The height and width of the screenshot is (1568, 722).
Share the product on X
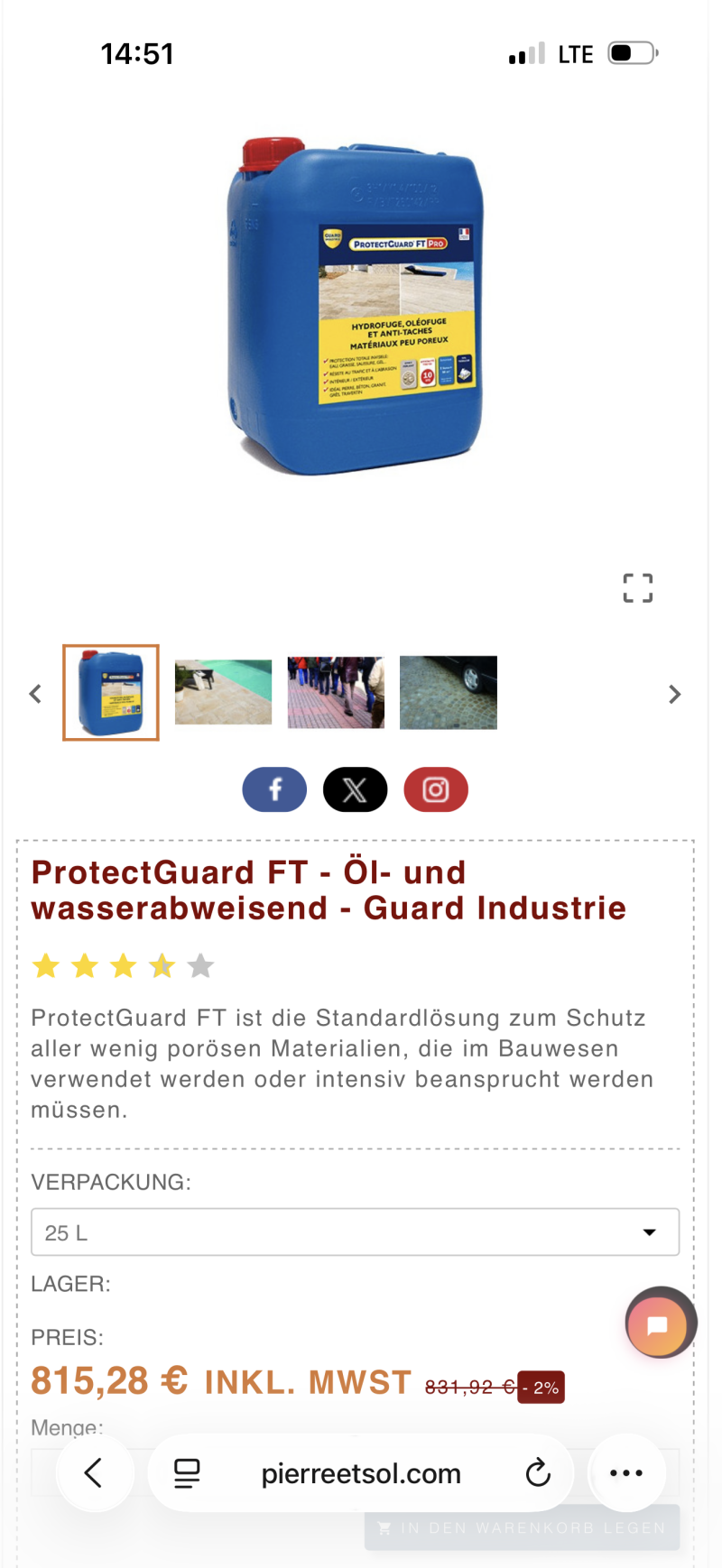click(355, 789)
